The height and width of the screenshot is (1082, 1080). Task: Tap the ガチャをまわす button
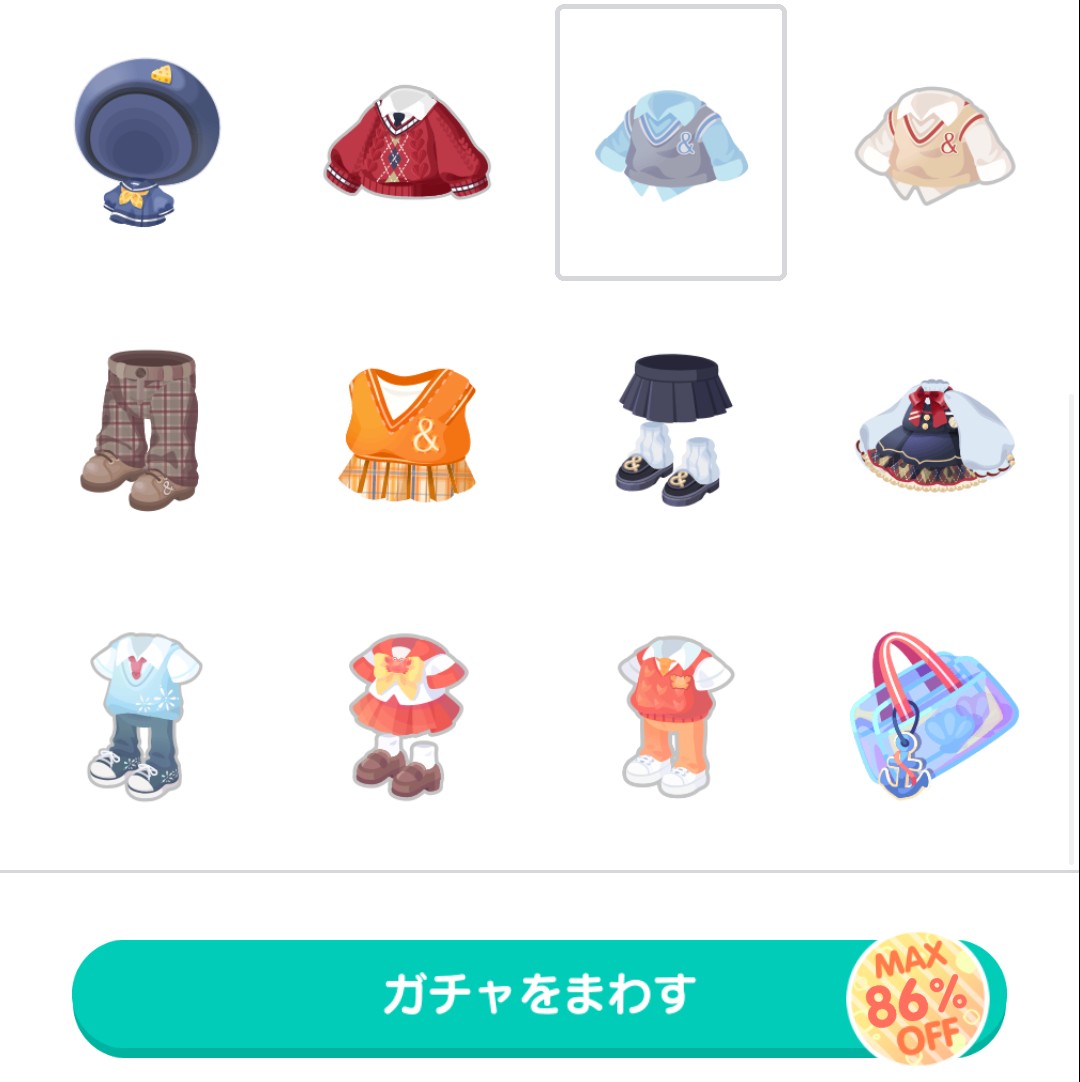tap(538, 996)
